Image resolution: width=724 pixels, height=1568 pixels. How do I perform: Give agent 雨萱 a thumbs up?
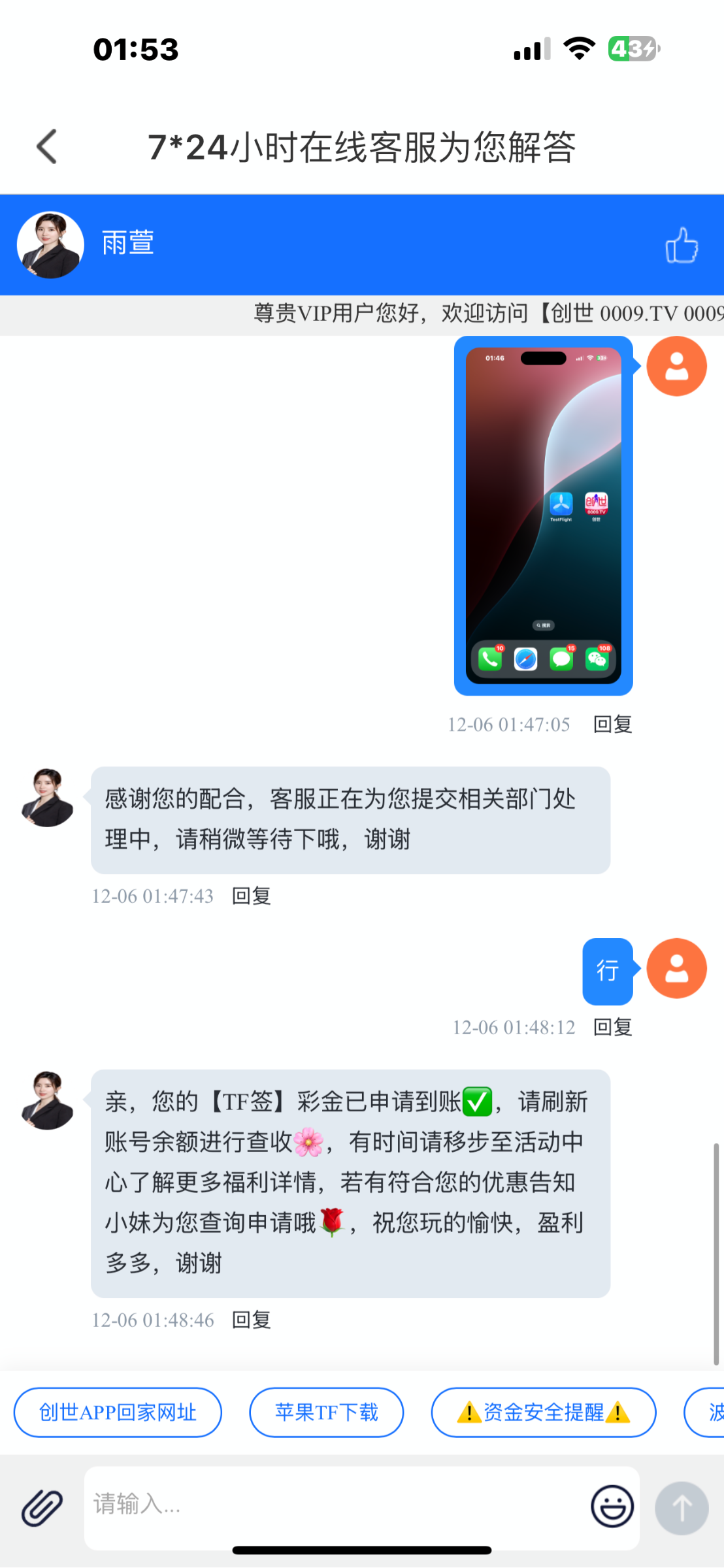[682, 246]
